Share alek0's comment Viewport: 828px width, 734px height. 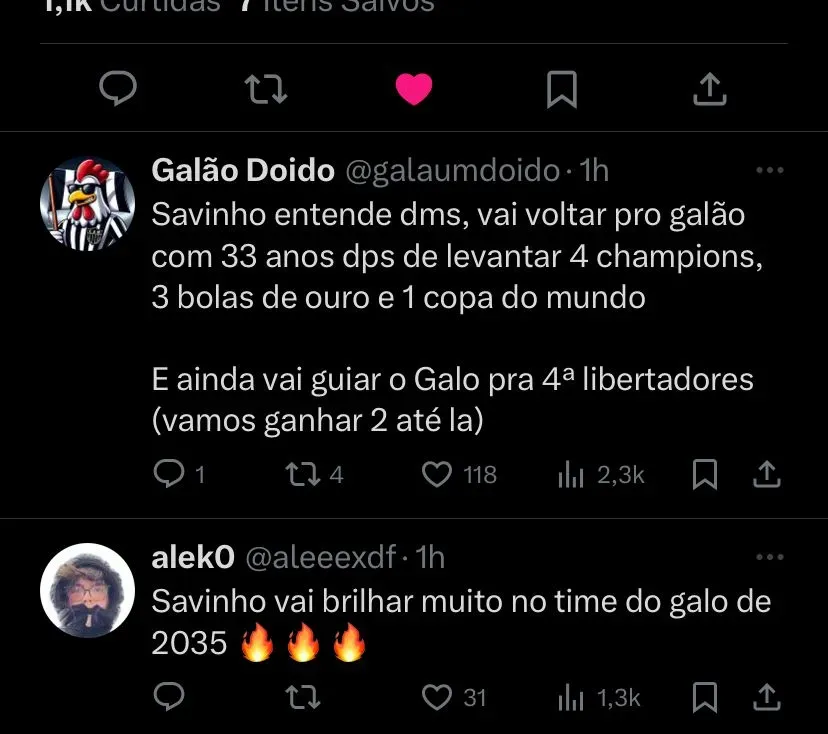coord(766,696)
